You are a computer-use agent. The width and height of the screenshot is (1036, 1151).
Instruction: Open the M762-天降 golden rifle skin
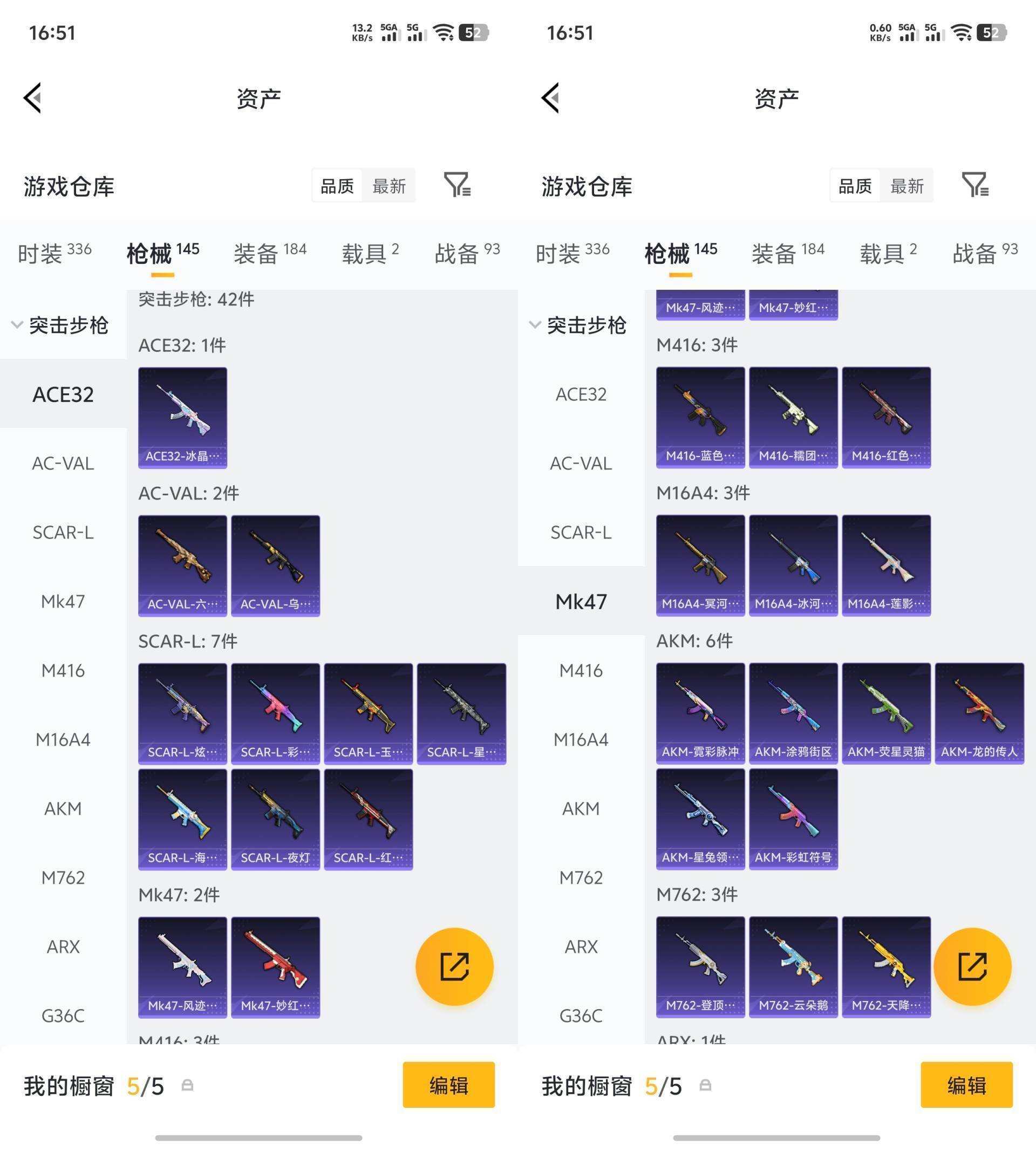click(x=887, y=966)
